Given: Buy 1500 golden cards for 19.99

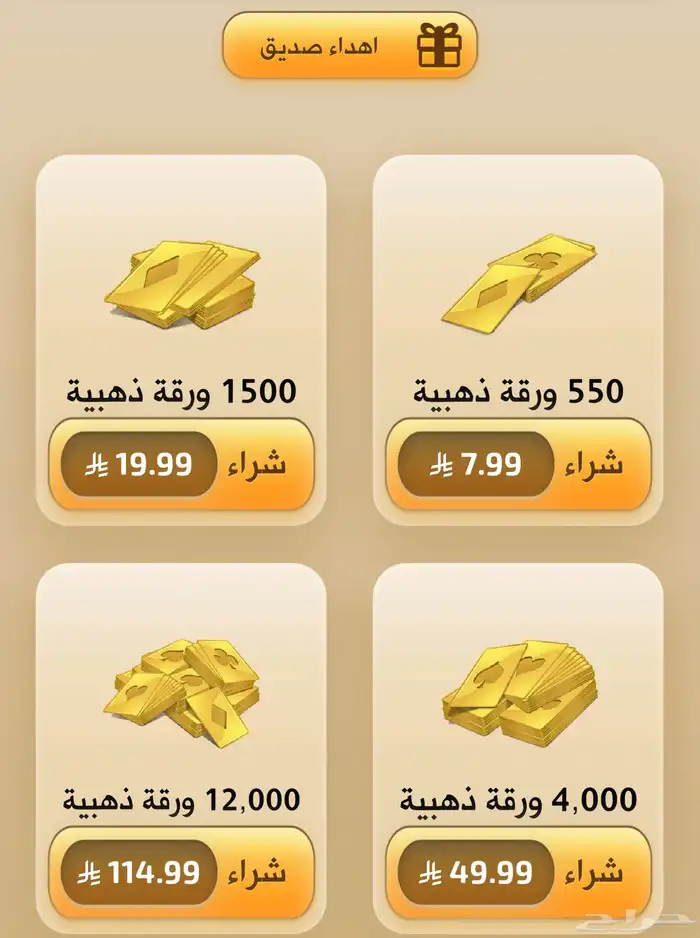Looking at the screenshot, I should tap(182, 466).
